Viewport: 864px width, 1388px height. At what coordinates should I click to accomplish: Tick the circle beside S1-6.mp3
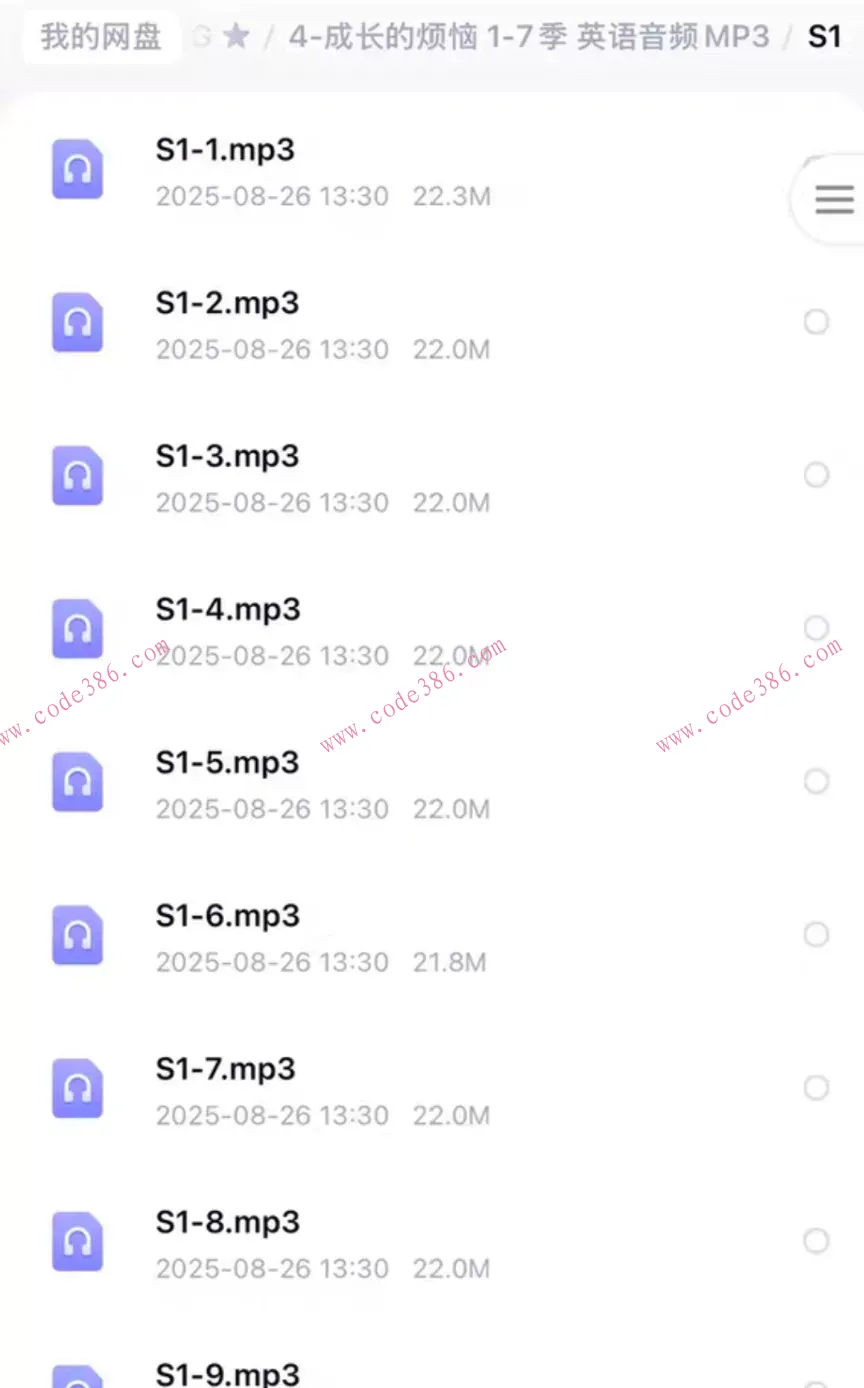pos(816,934)
